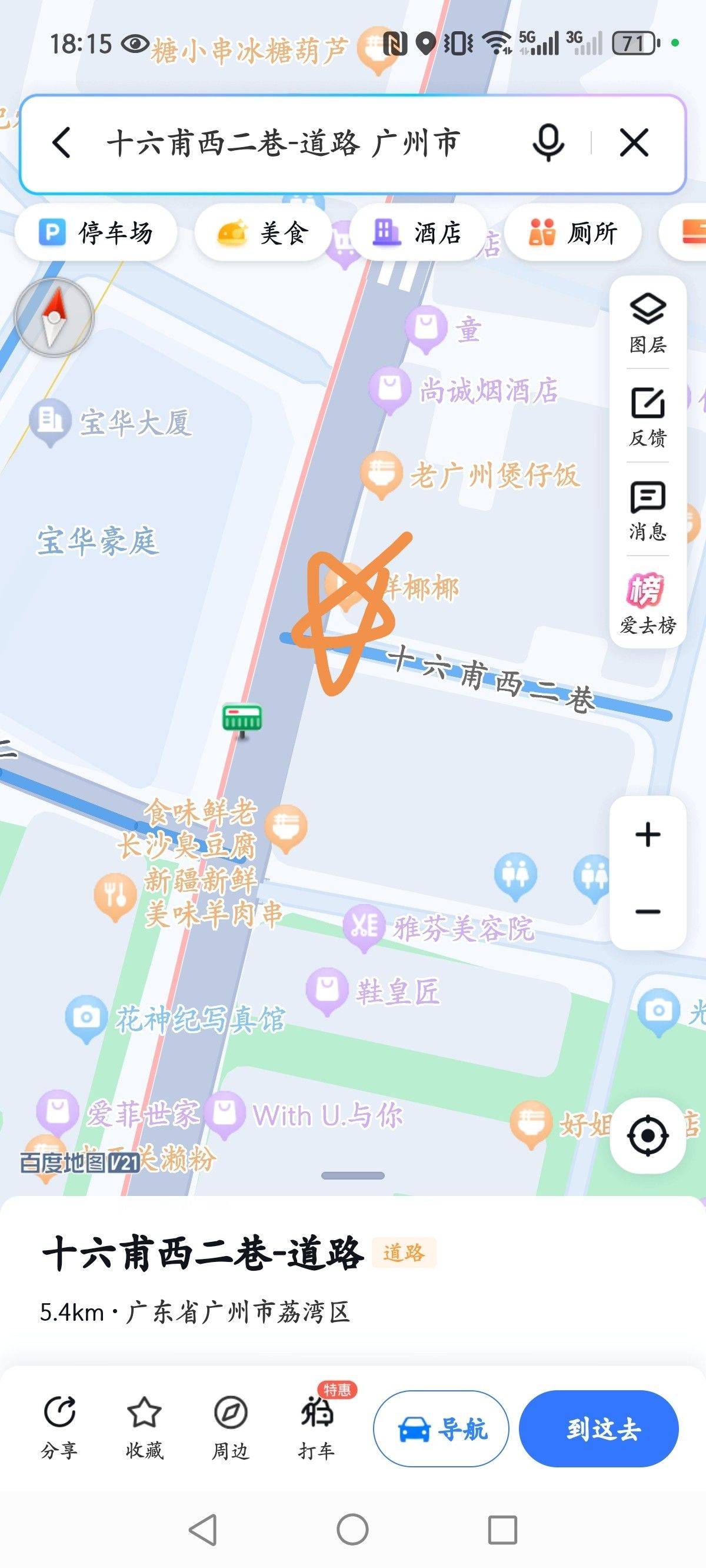Send 反馈 feedback about the map
706x1568 pixels.
point(648,416)
